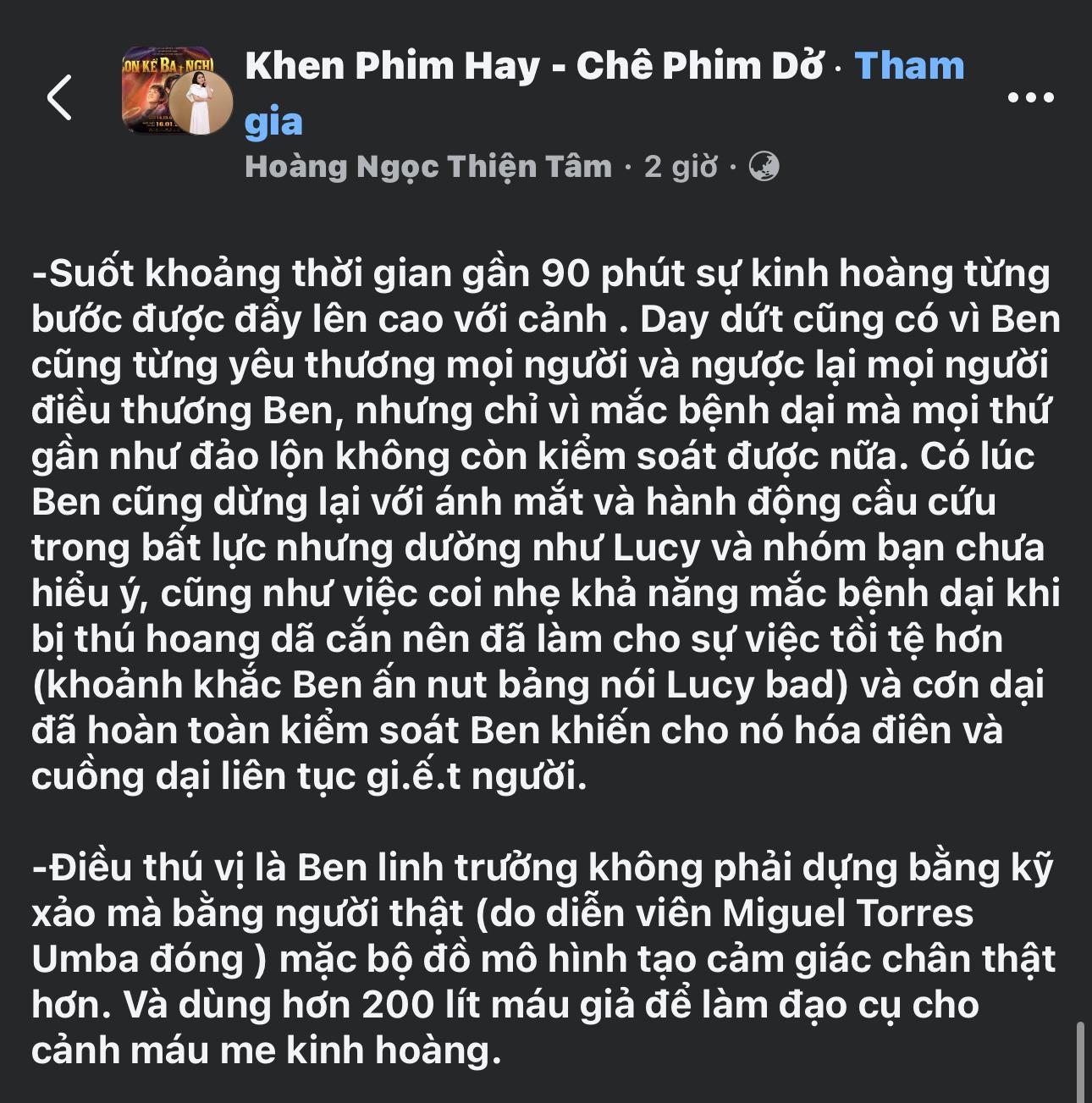The height and width of the screenshot is (1103, 1092).
Task: View Hoàng Ngọc Thiện Tâm's profile
Action: coord(427,167)
